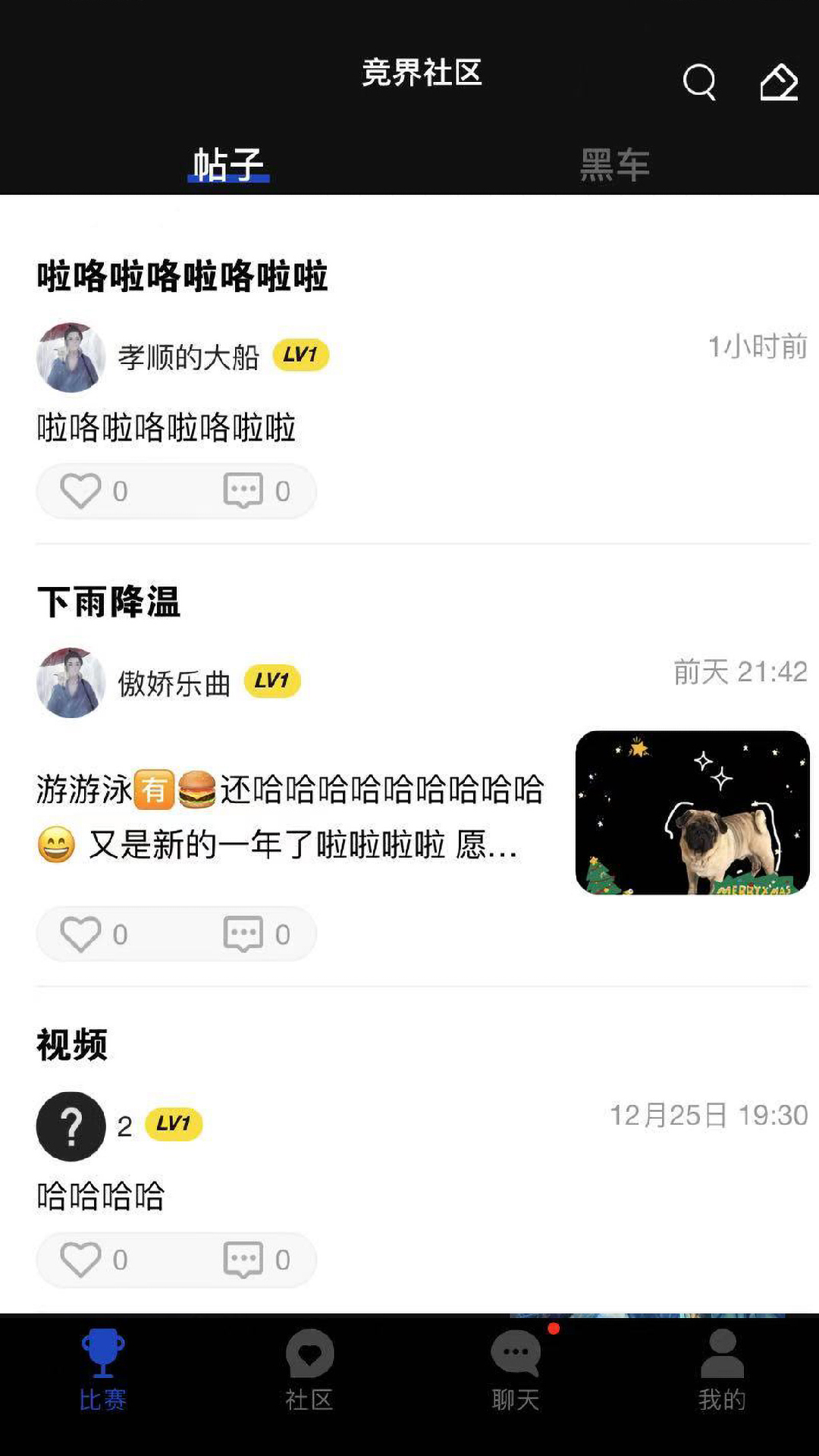819x1456 pixels.
Task: Open the post titled 视频
Action: coord(72,1045)
